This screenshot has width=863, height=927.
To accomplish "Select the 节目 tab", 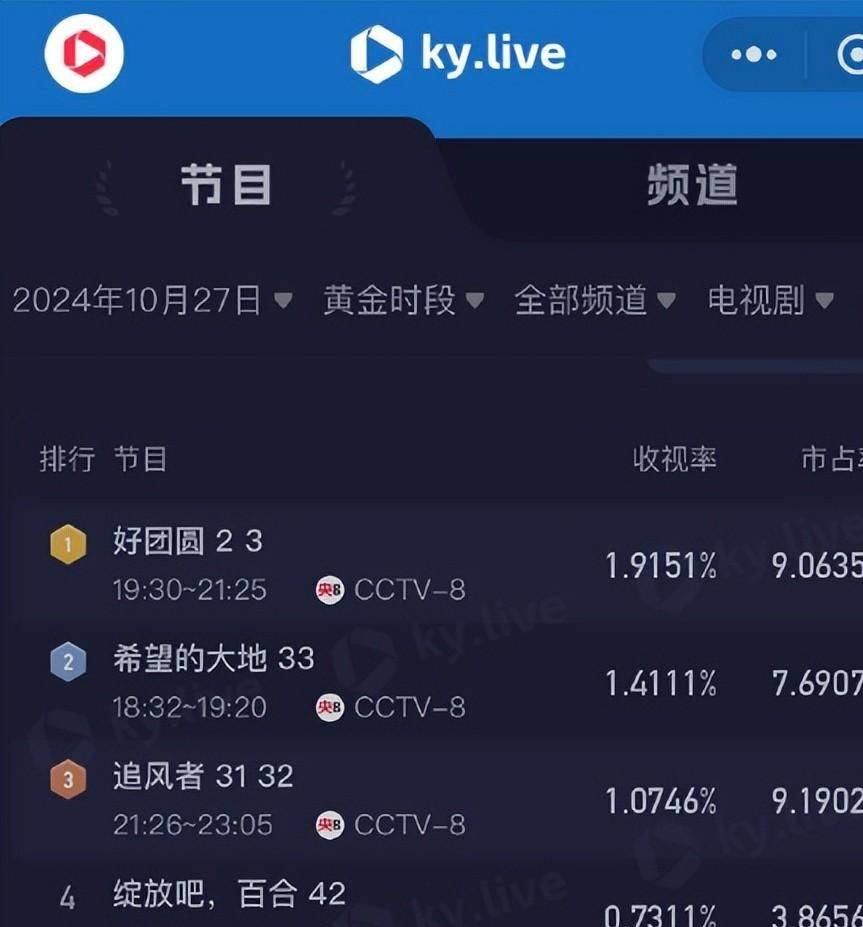I will click(x=226, y=185).
